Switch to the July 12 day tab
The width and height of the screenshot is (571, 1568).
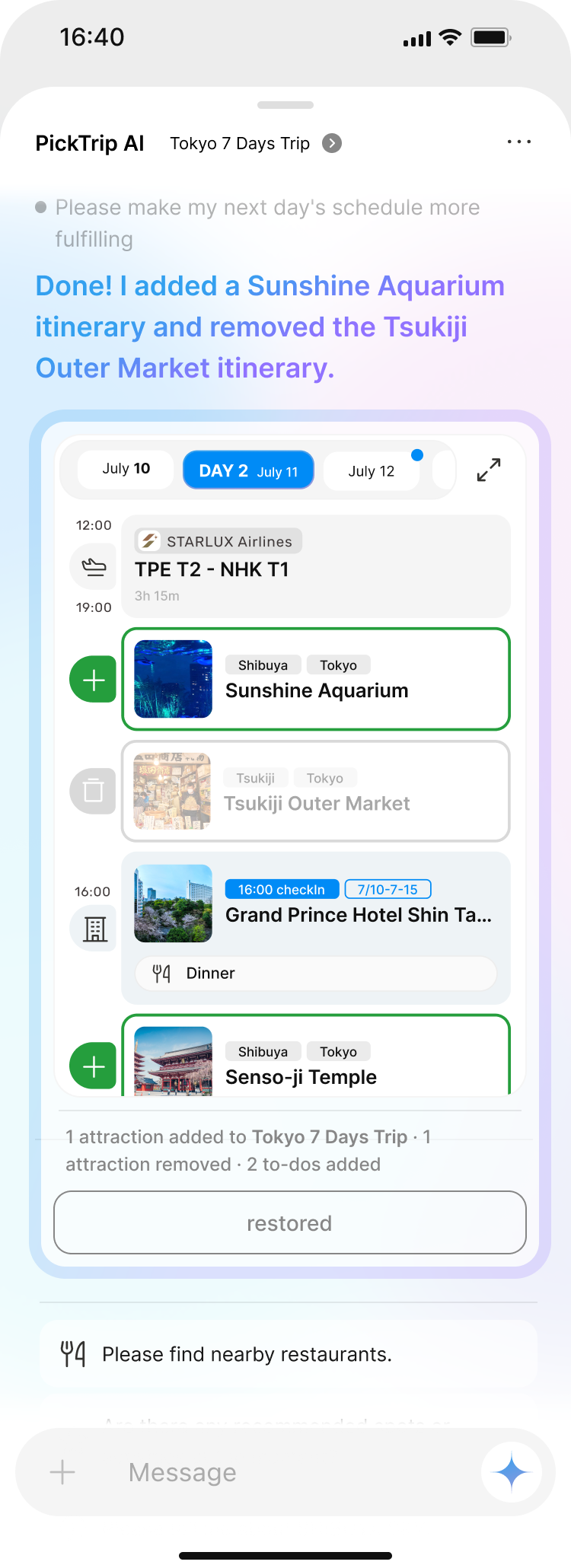click(x=372, y=471)
